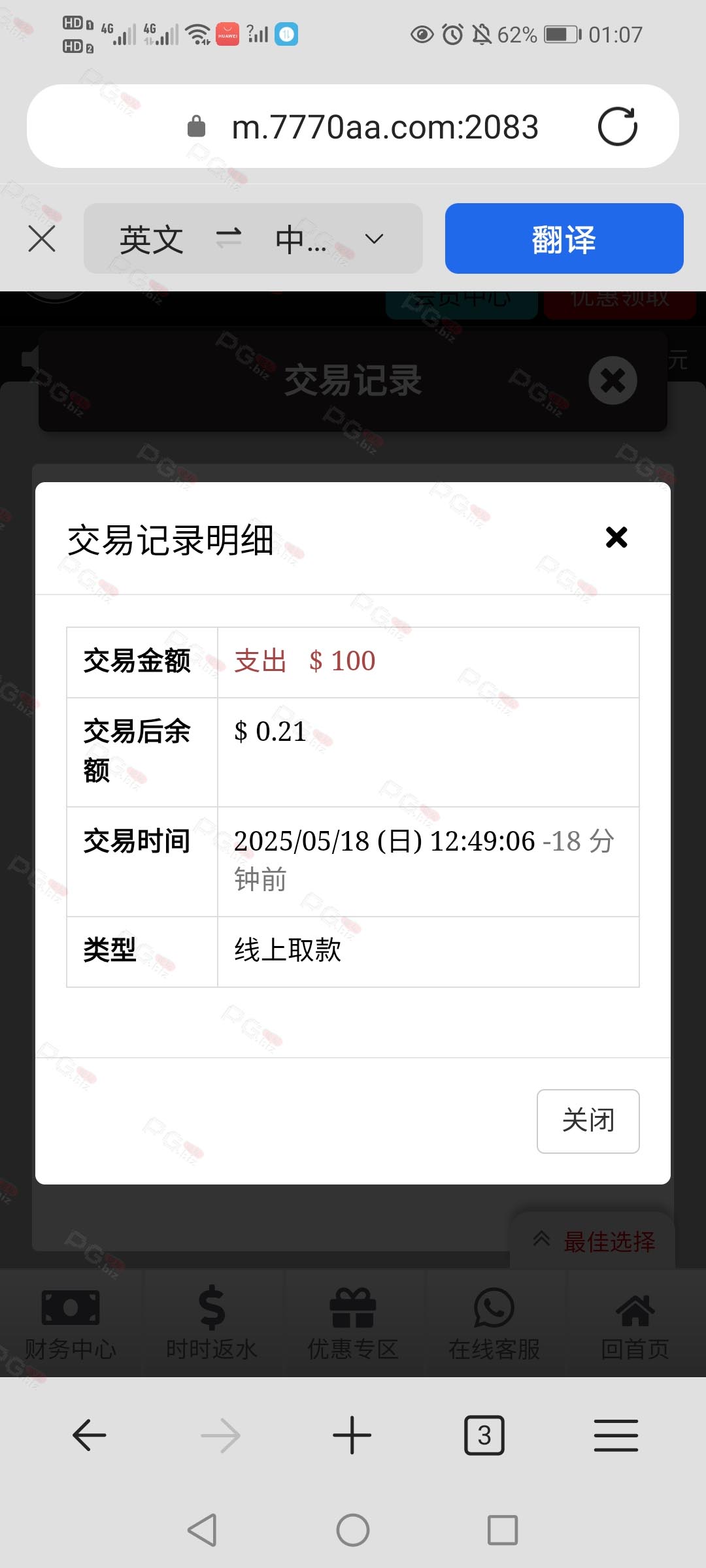The width and height of the screenshot is (706, 1568).
Task: Tap the 翻译 translate button
Action: (564, 238)
